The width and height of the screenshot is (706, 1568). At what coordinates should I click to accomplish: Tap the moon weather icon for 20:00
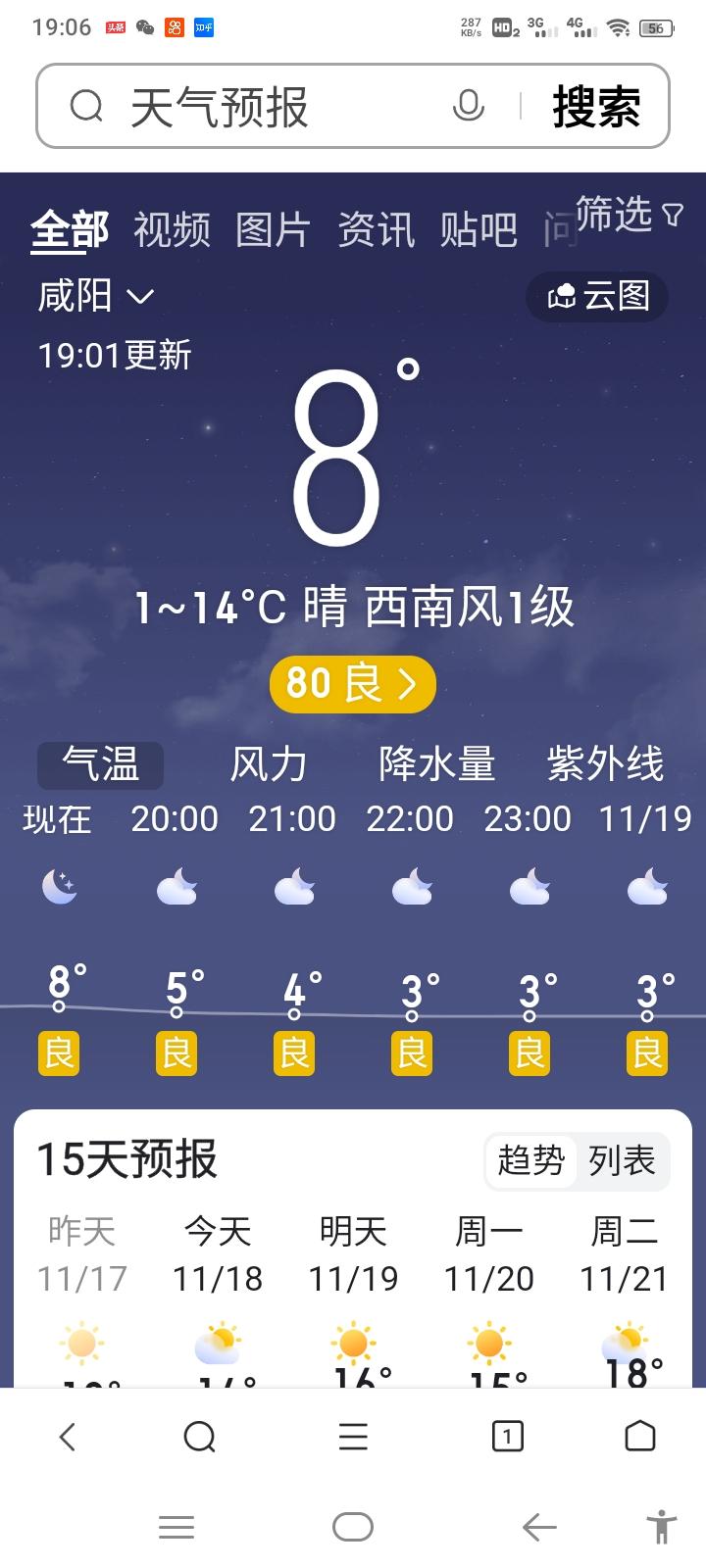point(176,887)
